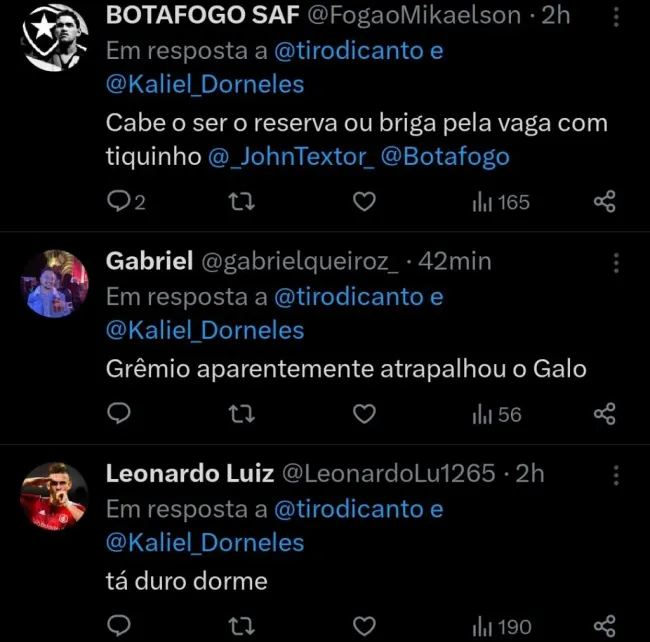Open BOTAFOGO SAF's profile picture
Screen dimensions: 650x642
pos(55,36)
